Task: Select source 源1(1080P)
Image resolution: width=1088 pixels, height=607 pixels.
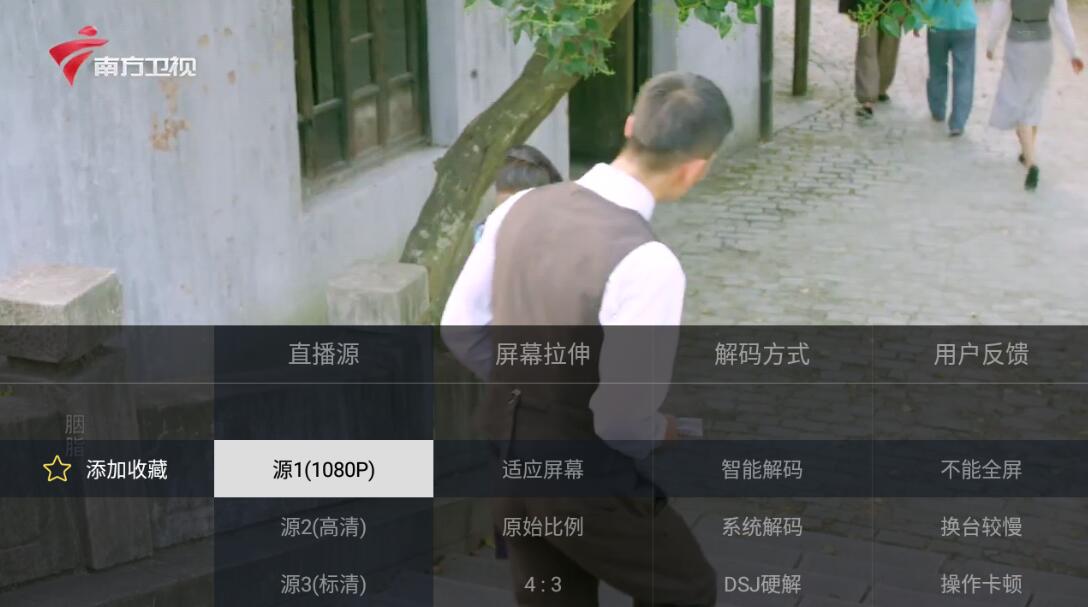Action: [x=323, y=469]
